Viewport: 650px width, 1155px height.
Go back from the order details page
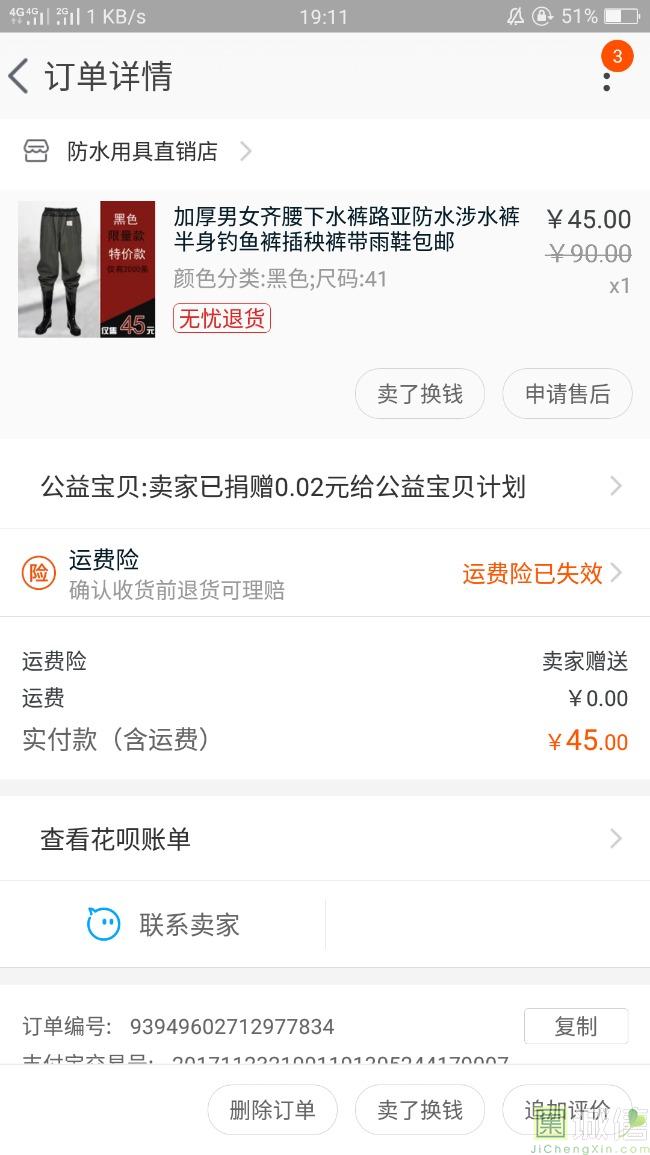coord(20,76)
